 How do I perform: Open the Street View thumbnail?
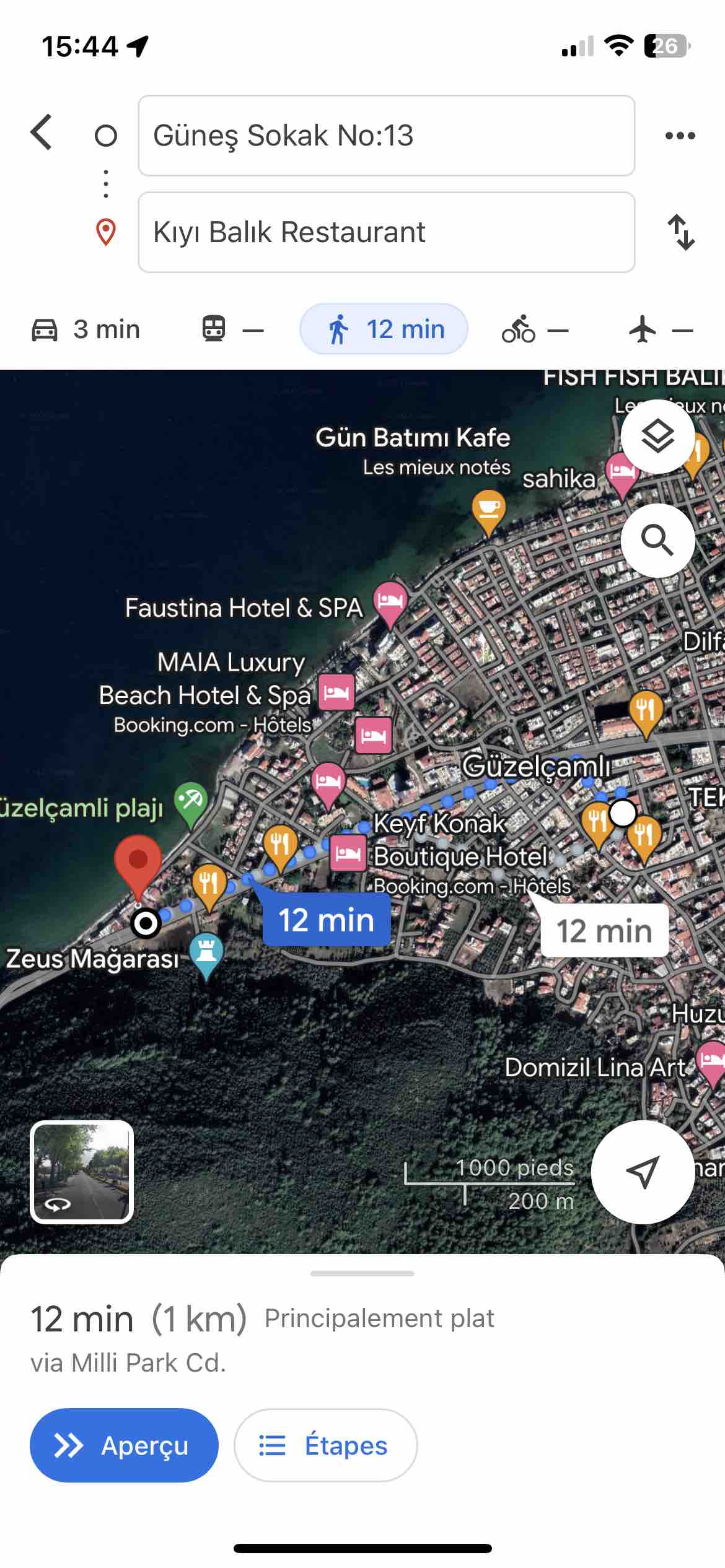(82, 1172)
